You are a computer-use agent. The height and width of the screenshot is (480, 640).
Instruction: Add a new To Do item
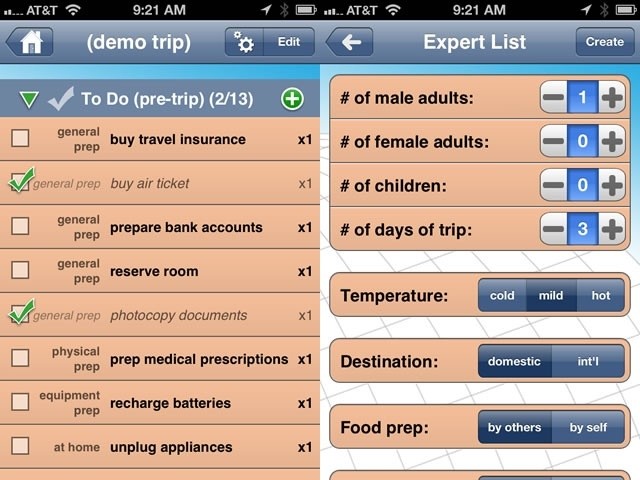(x=292, y=99)
